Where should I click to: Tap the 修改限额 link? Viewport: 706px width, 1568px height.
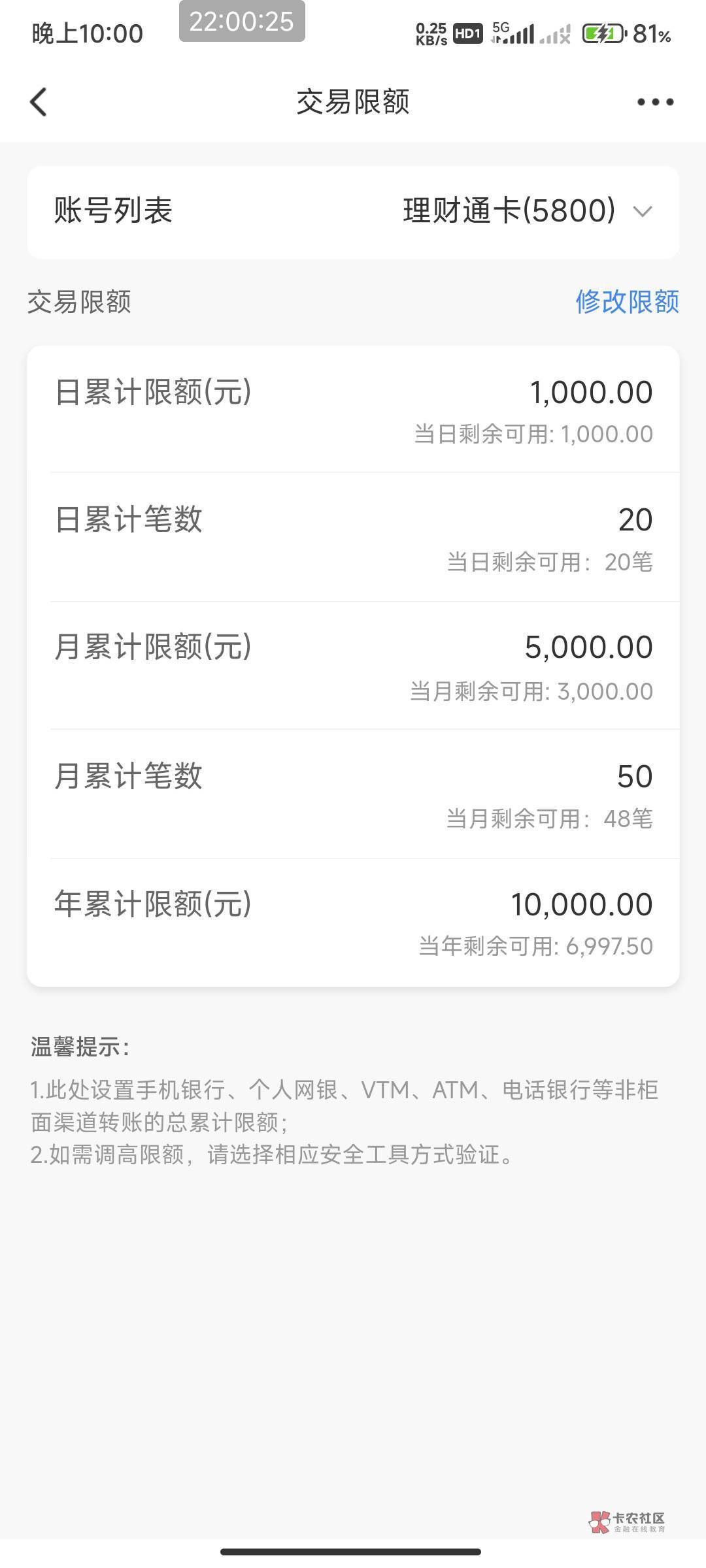(626, 302)
